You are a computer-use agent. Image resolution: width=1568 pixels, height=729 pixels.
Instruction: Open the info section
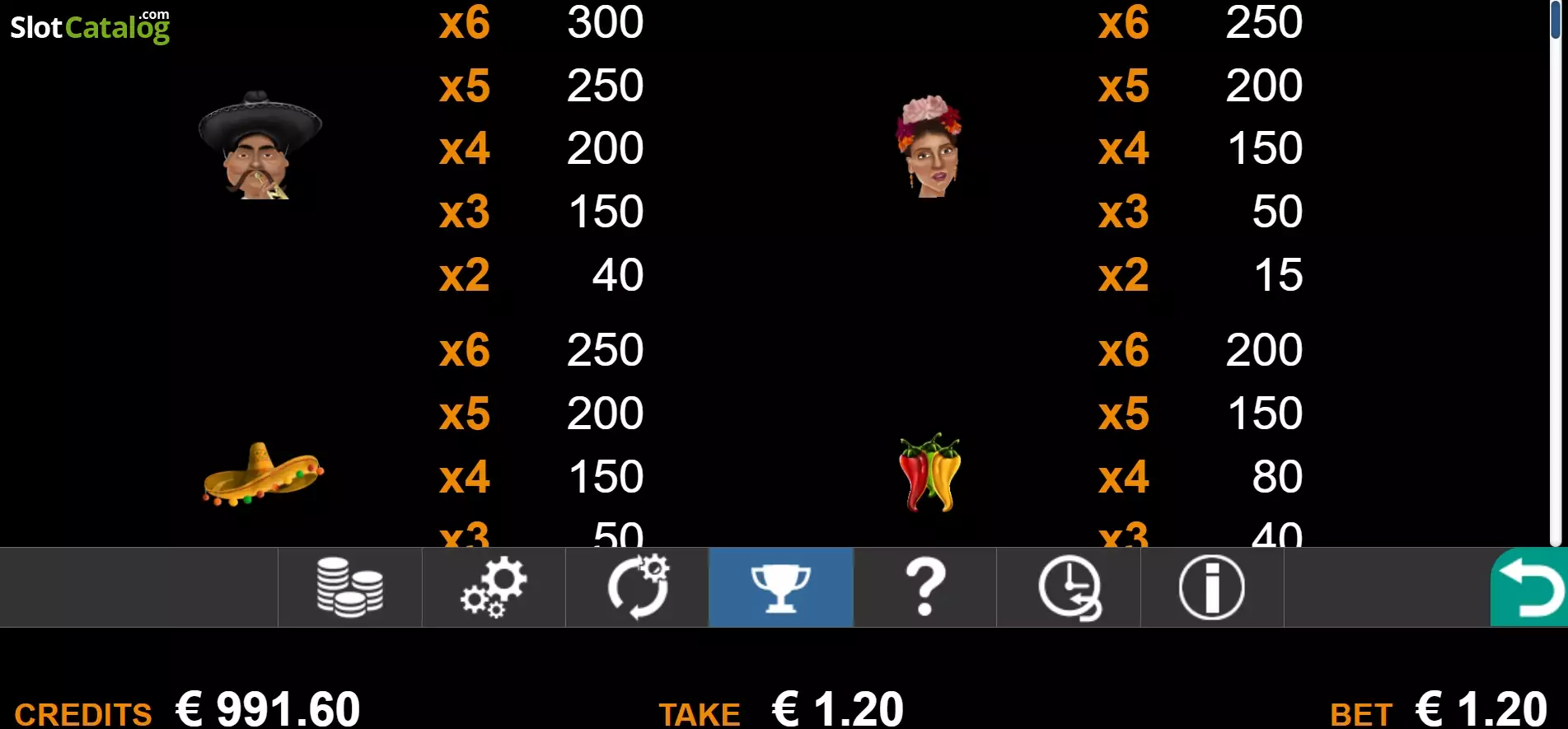[x=1212, y=587]
